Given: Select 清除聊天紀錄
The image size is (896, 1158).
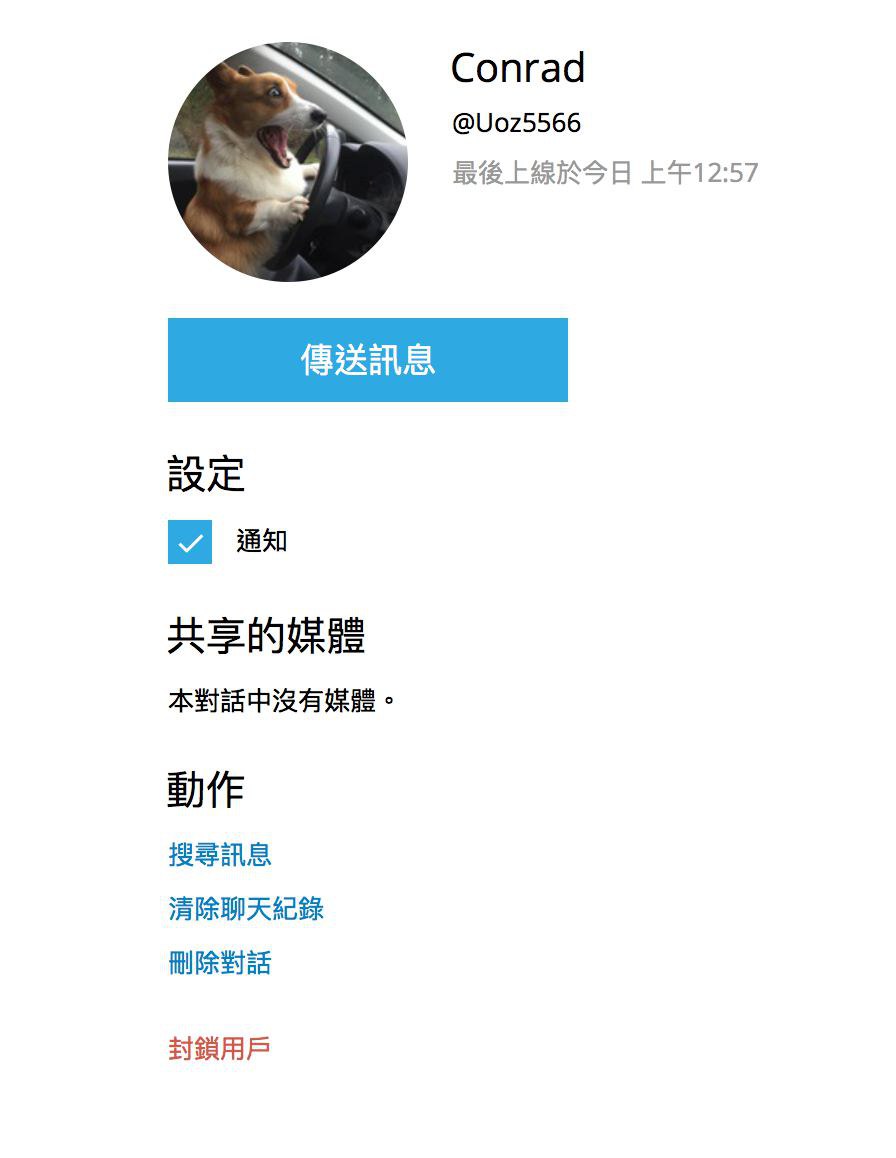Looking at the screenshot, I should click(x=246, y=909).
